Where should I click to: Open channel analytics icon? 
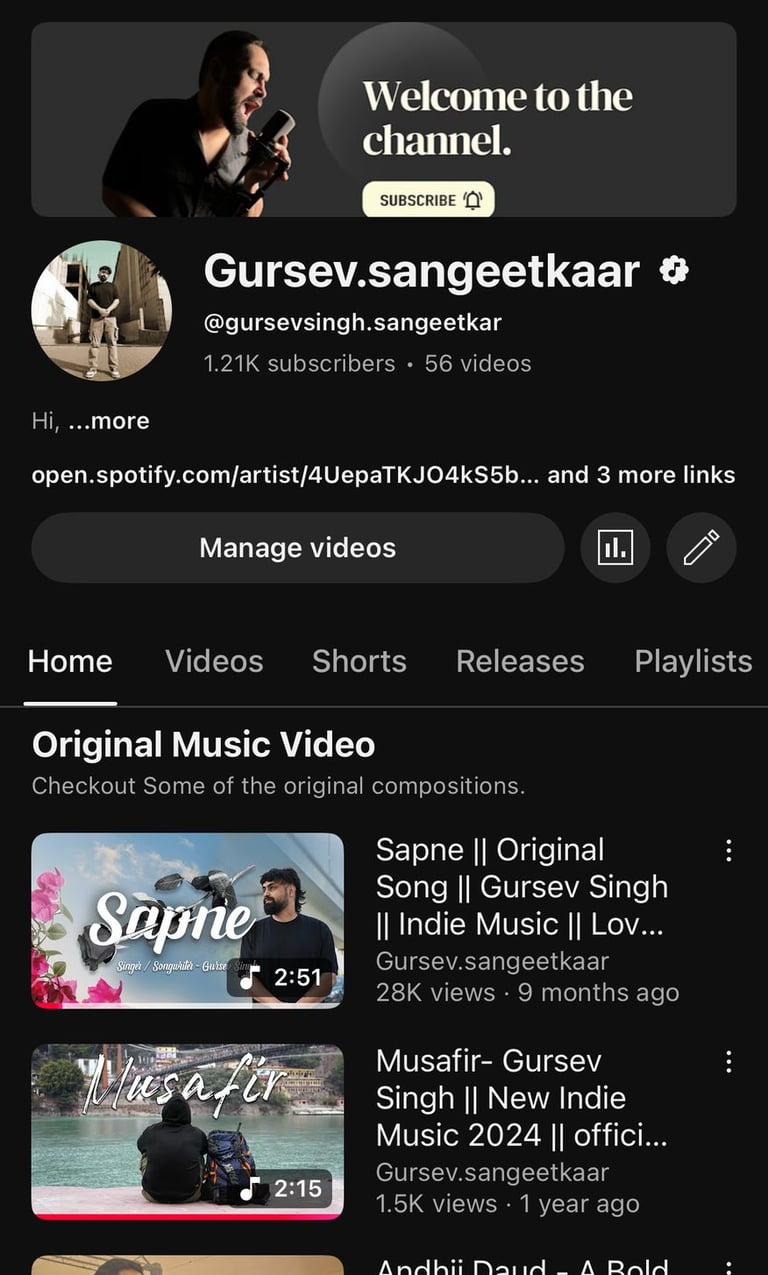tap(615, 548)
